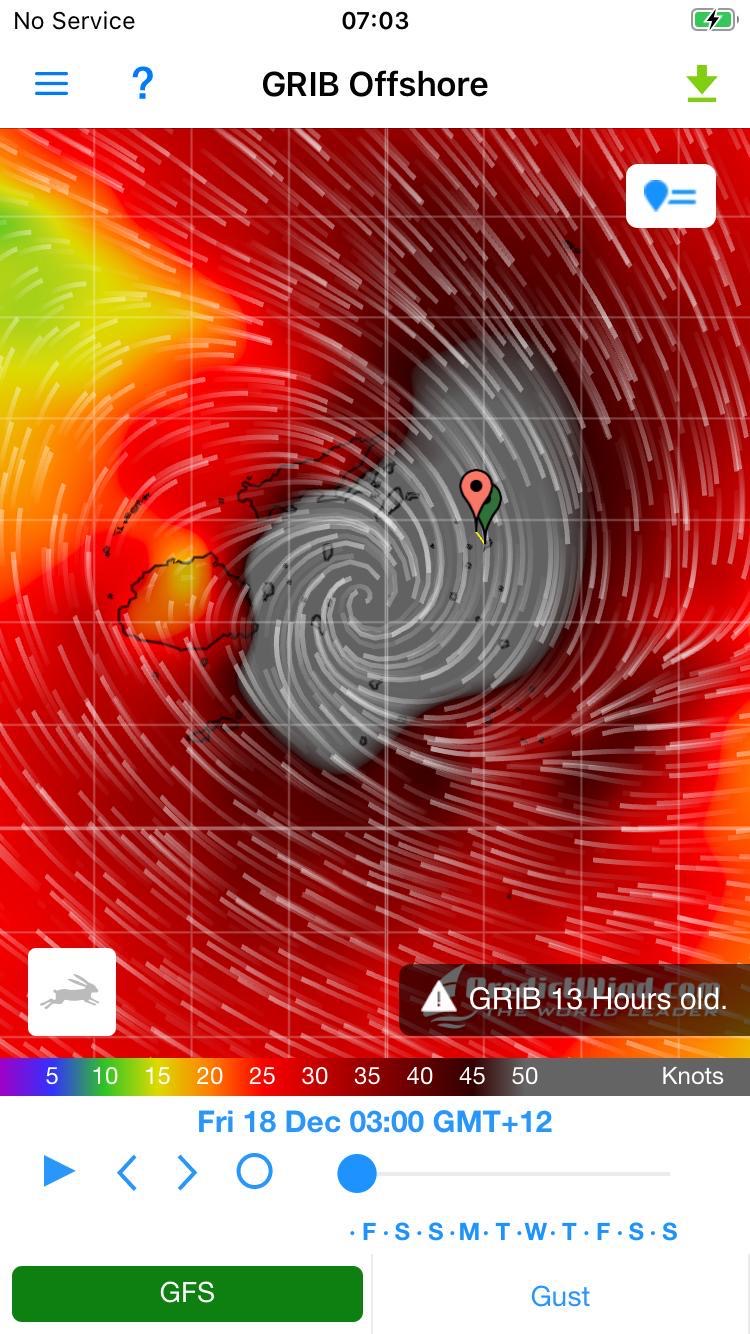
Task: Play the forecast animation
Action: click(59, 1171)
